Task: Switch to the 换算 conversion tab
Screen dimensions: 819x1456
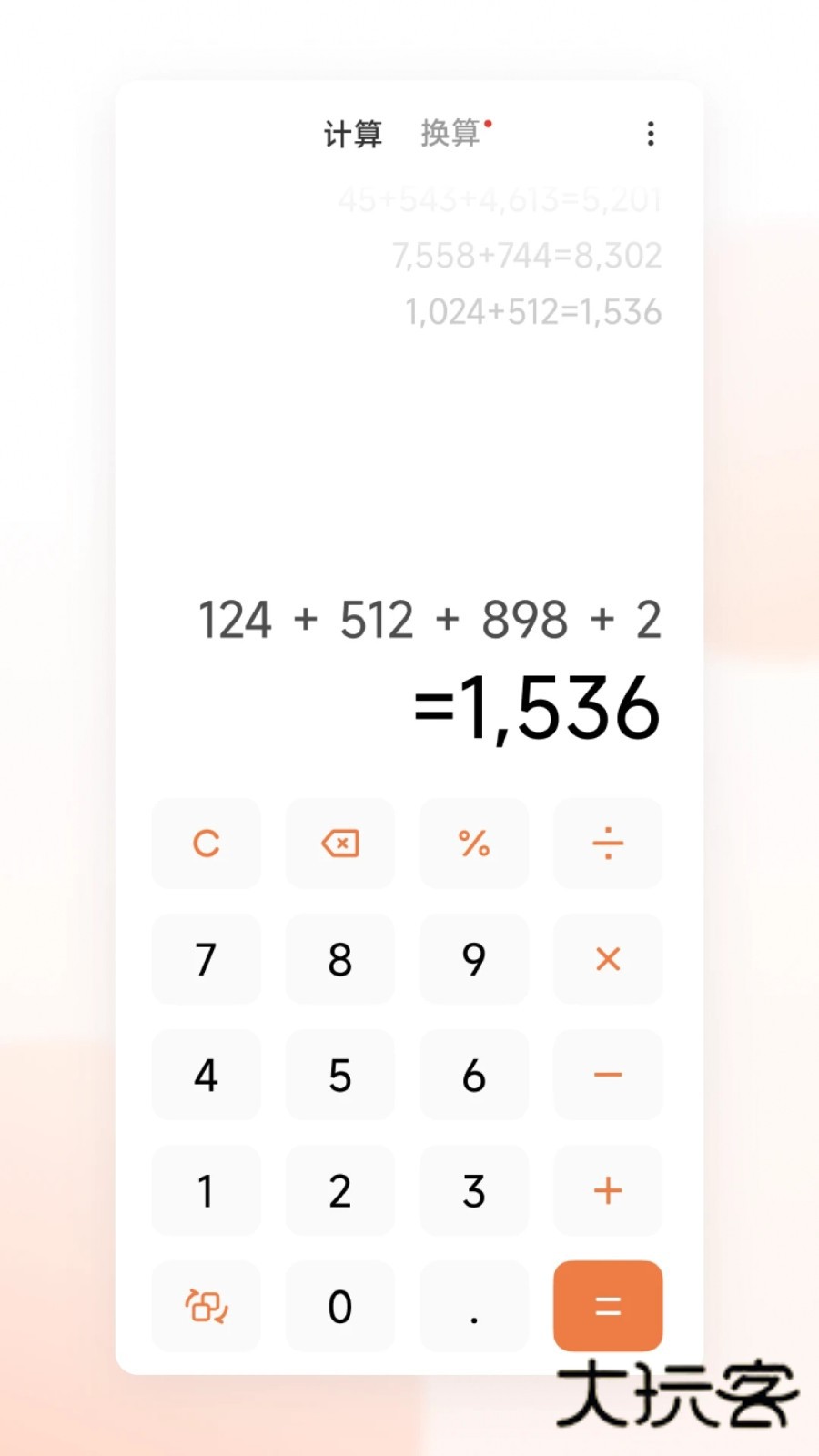Action: [450, 134]
